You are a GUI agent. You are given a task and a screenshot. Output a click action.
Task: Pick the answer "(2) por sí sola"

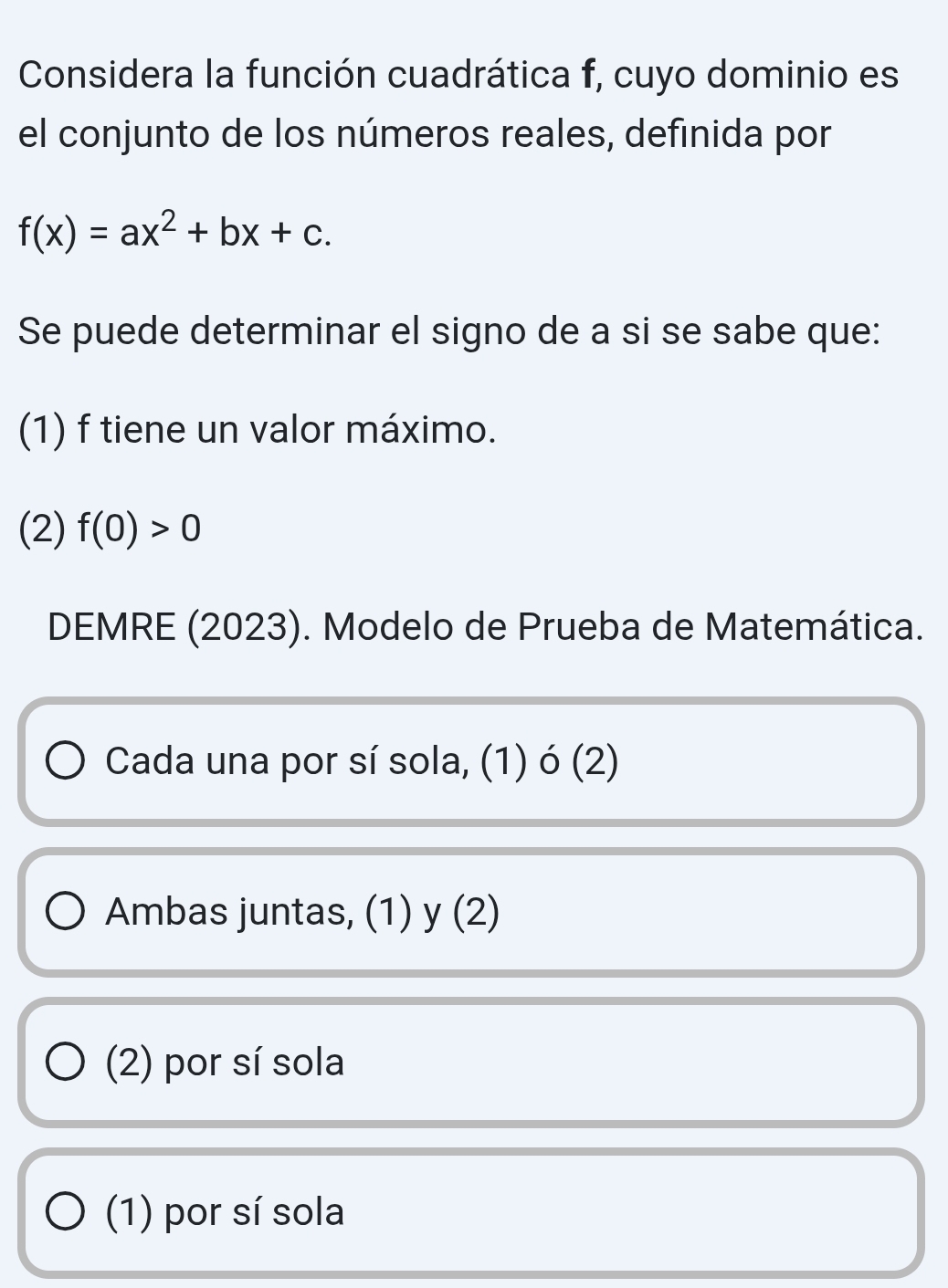[x=68, y=1063]
